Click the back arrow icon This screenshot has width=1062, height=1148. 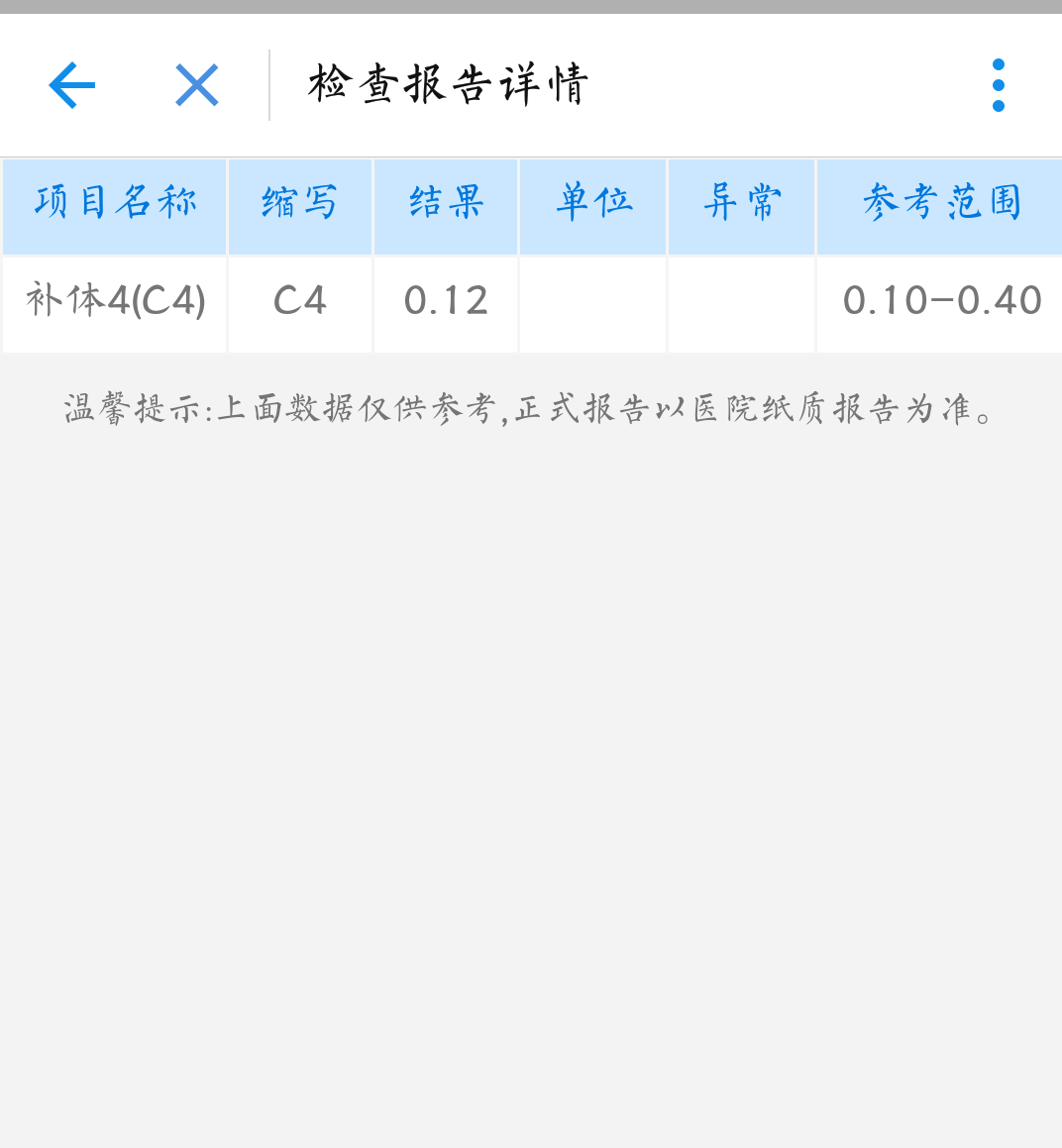tap(70, 85)
